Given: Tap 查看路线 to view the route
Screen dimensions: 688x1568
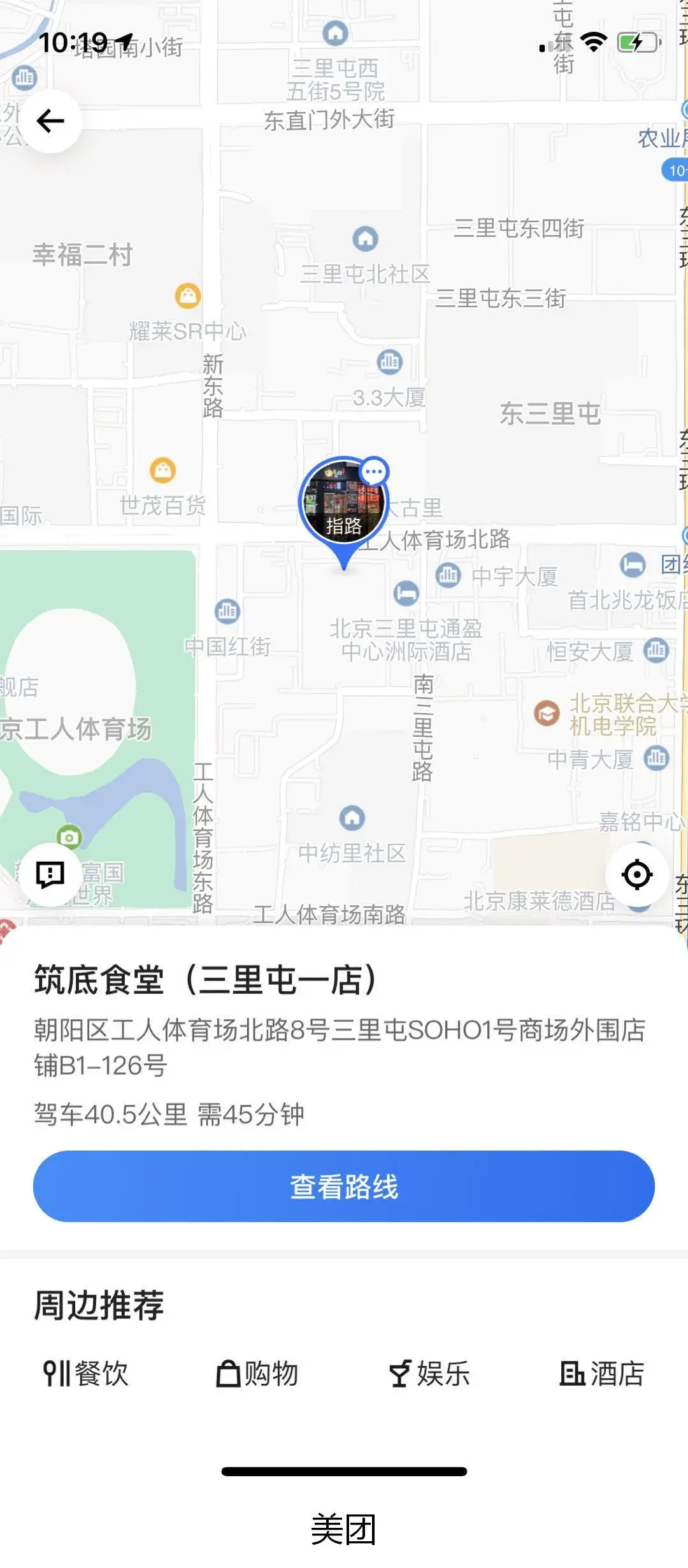Looking at the screenshot, I should 344,1186.
